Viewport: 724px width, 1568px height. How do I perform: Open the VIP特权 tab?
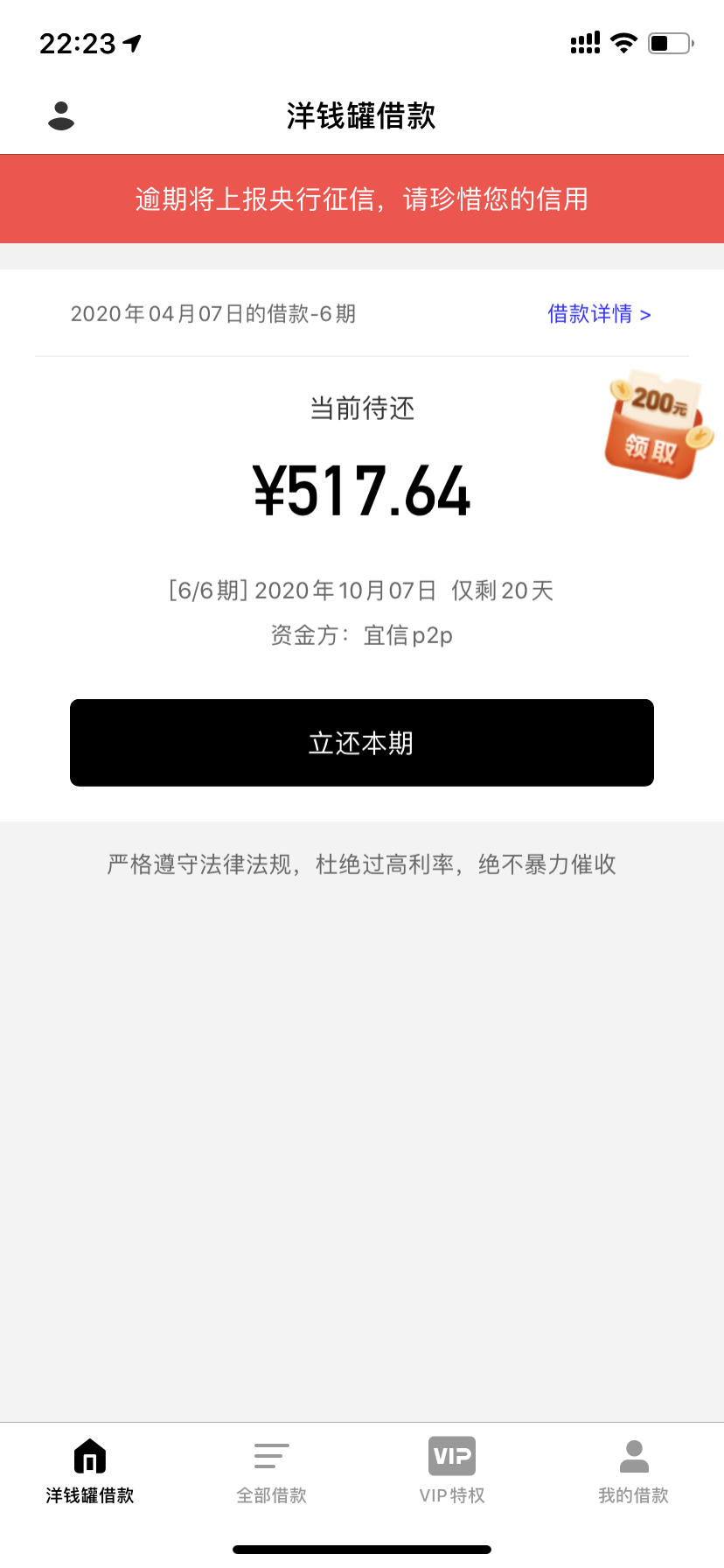(x=452, y=1472)
